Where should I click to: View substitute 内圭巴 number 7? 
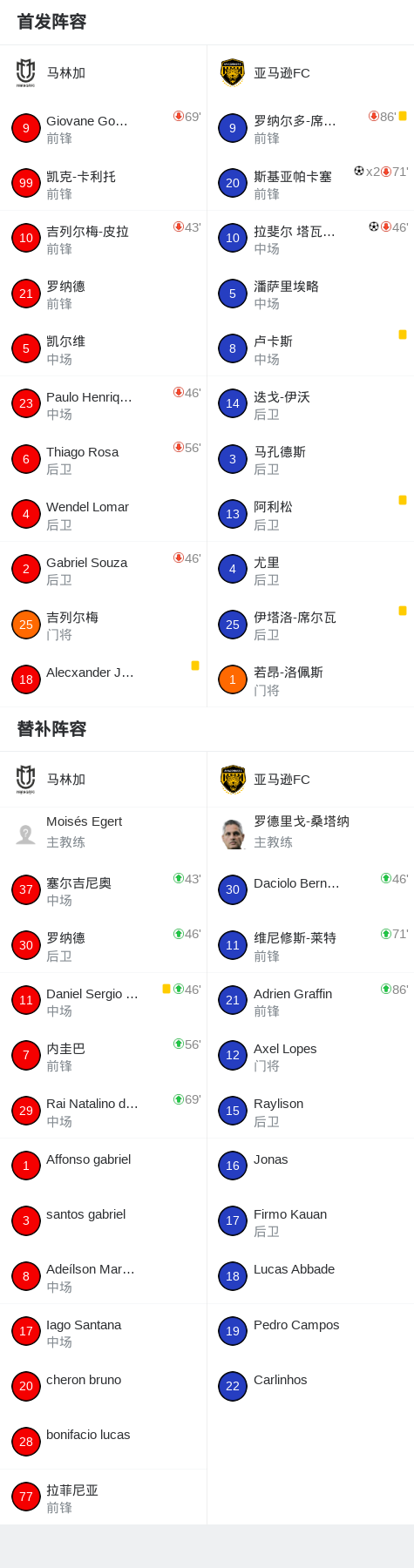(103, 1056)
